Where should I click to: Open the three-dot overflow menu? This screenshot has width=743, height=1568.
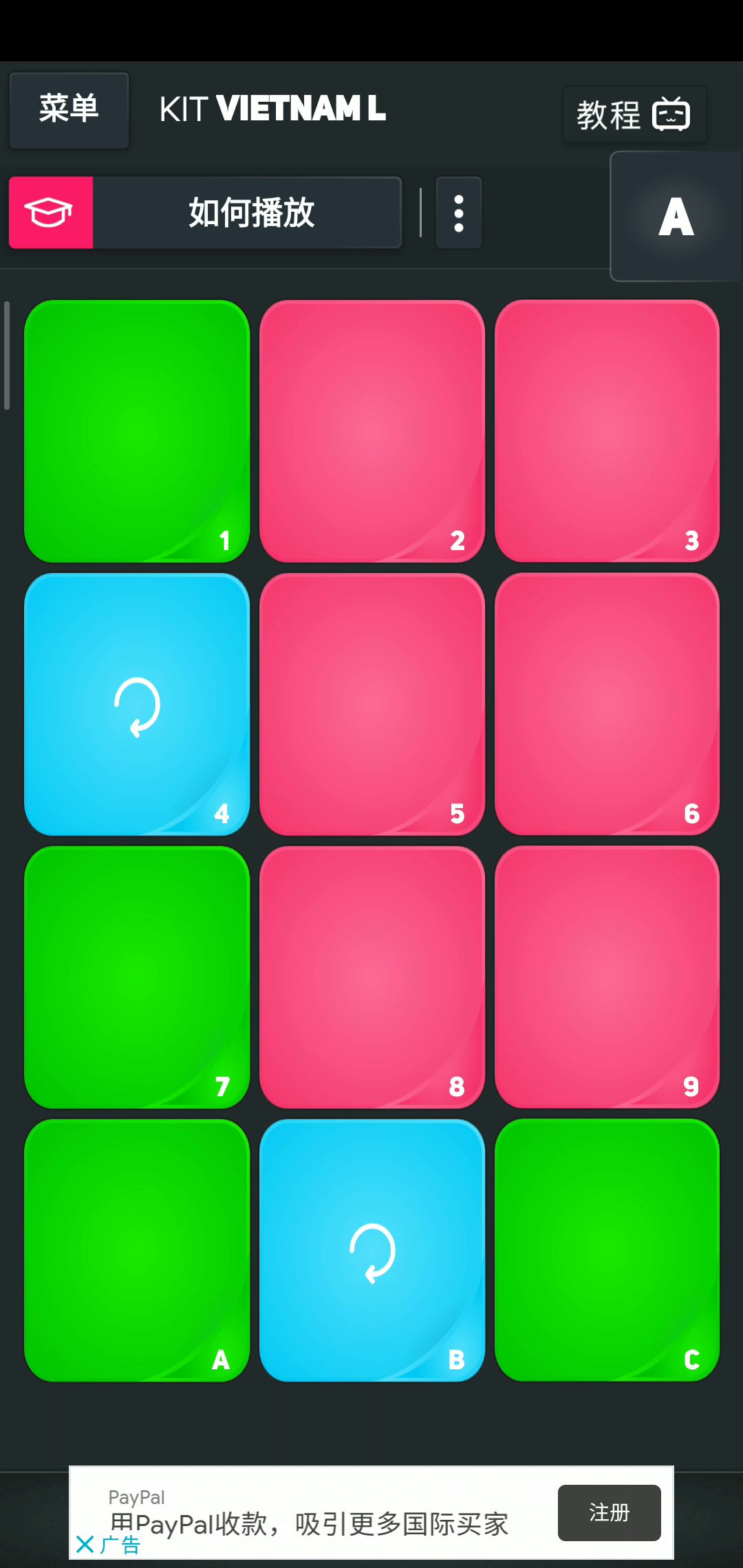point(459,213)
